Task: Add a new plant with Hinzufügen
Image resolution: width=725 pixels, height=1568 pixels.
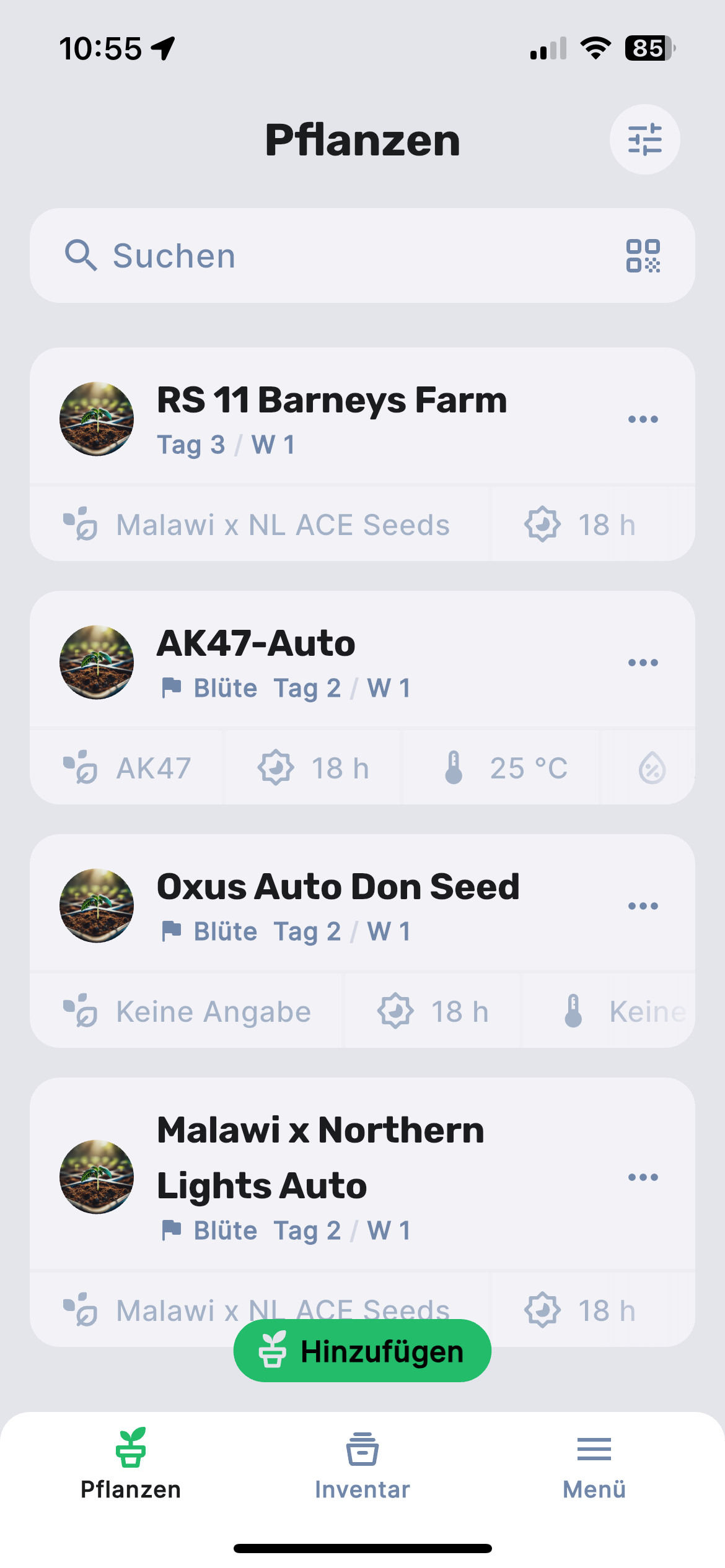Action: pos(362,1351)
